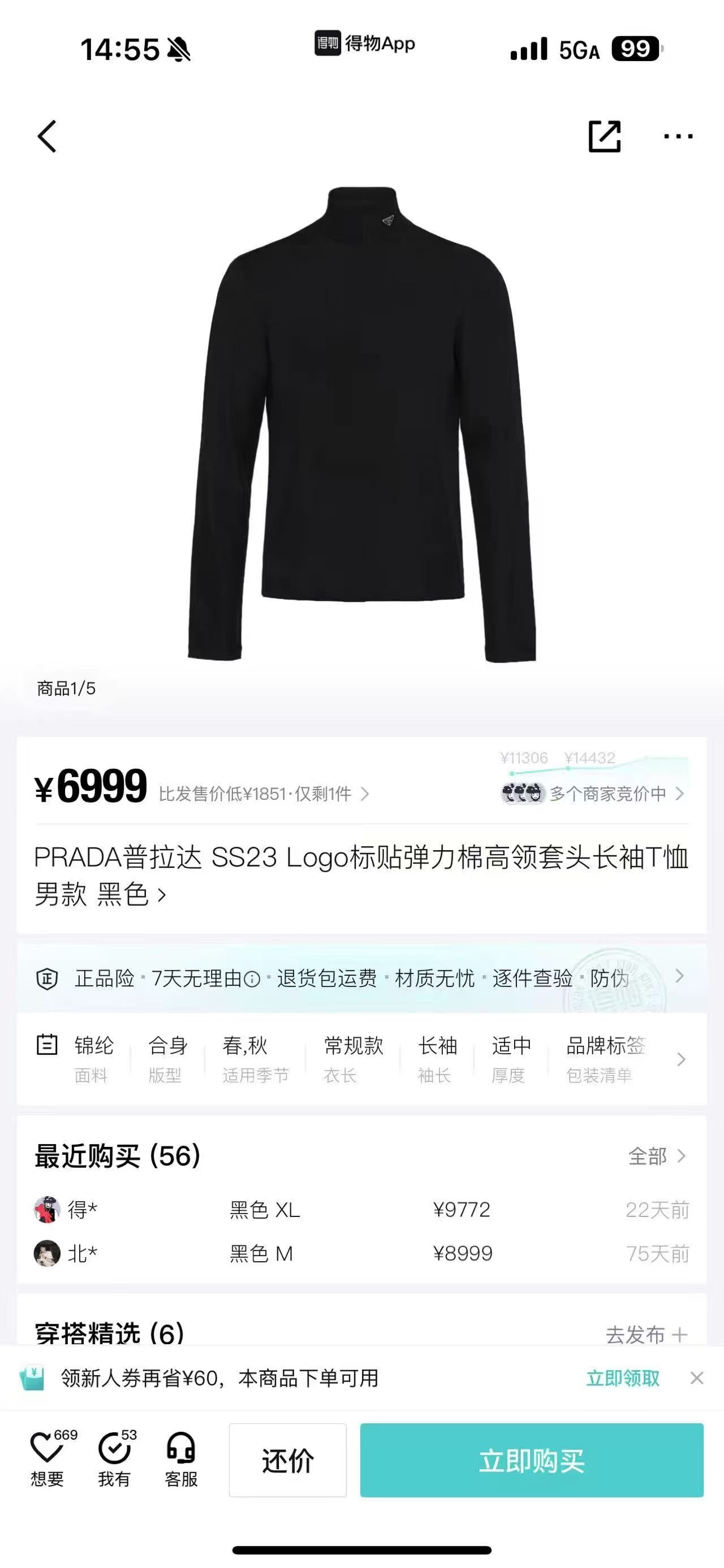Open the three-dot overflow menu
Viewport: 724px width, 1568px height.
pyautogui.click(x=678, y=136)
